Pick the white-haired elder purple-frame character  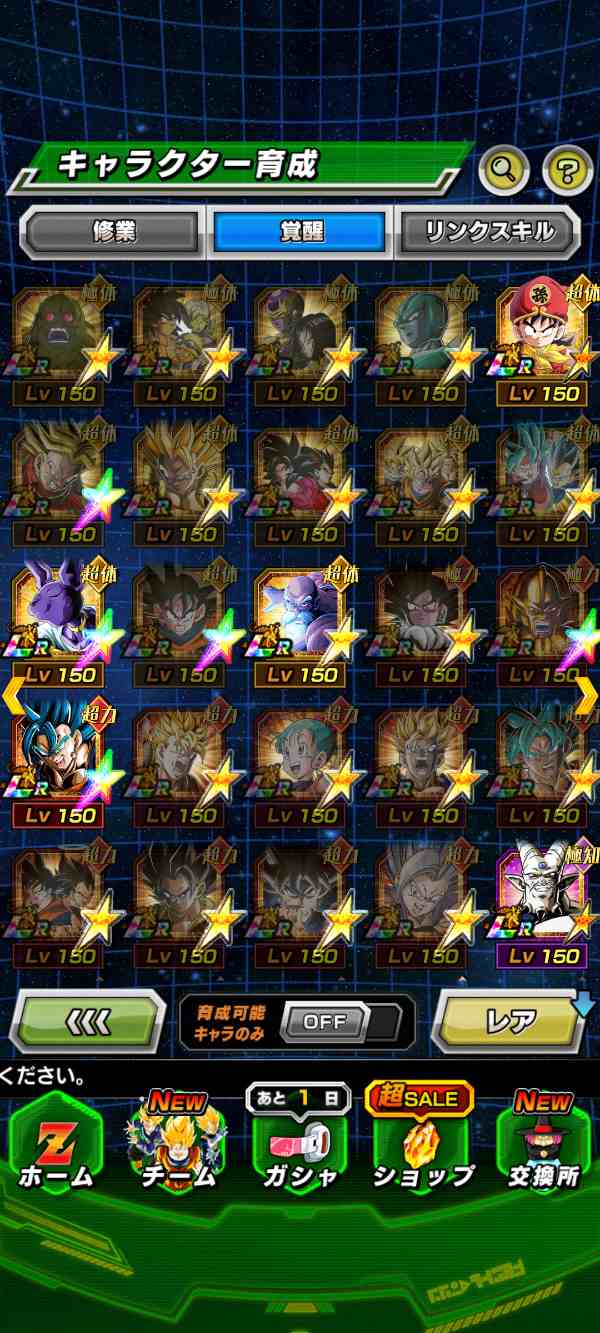coord(542,898)
